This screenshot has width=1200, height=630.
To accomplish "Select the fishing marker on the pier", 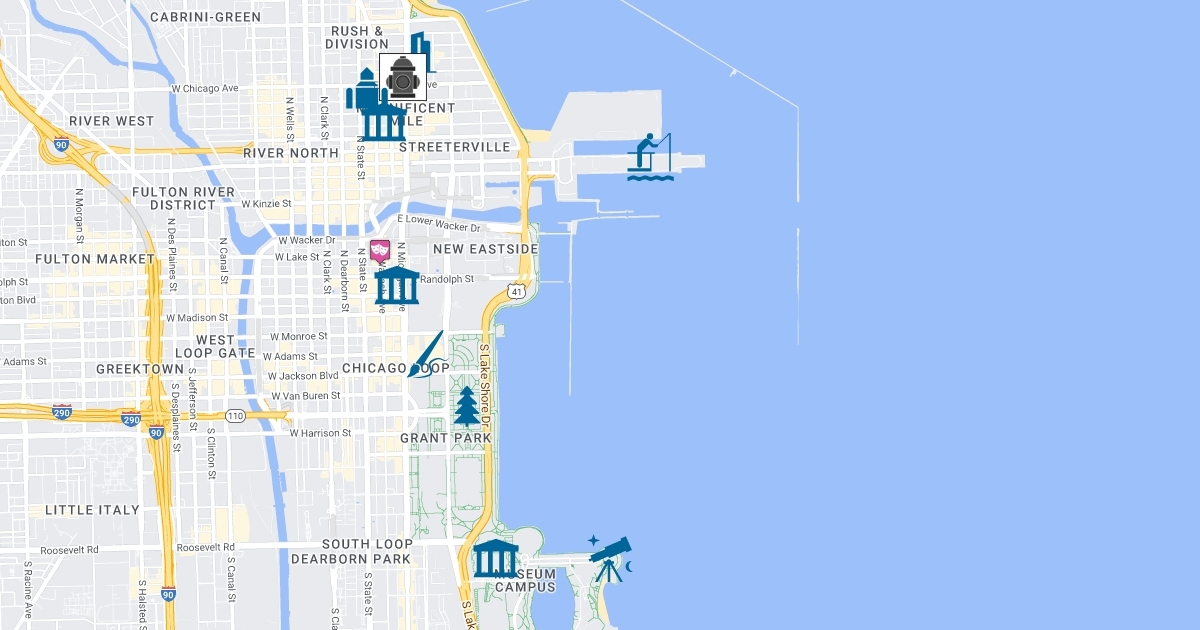I will [650, 156].
